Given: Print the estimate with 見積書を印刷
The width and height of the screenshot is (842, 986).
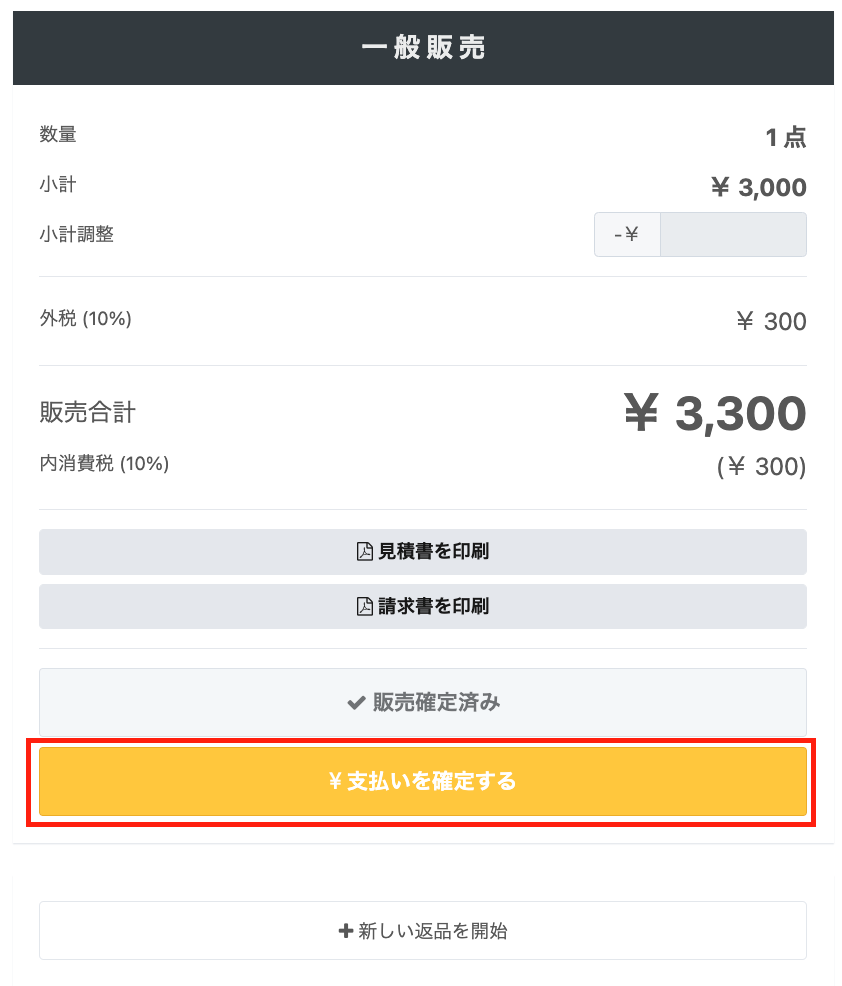Looking at the screenshot, I should point(422,551).
